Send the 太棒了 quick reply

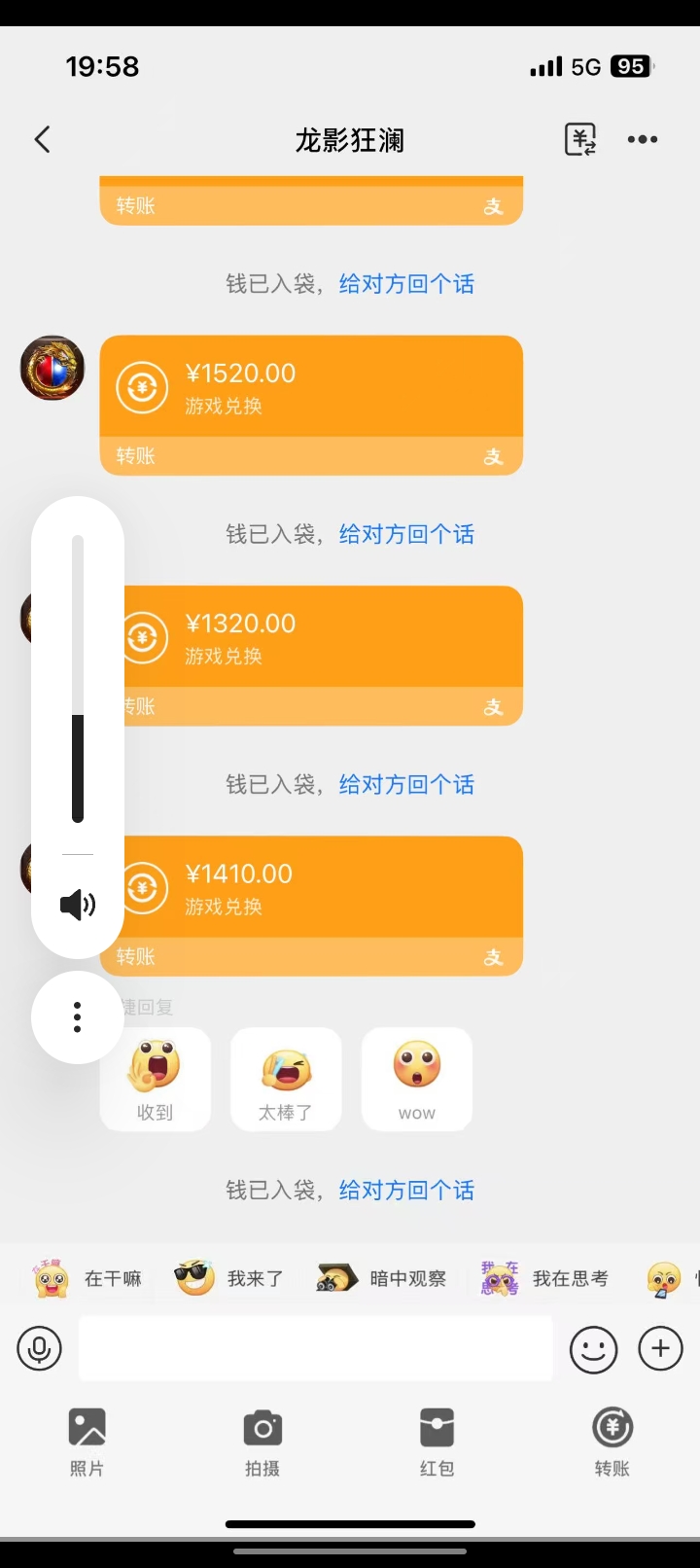[x=286, y=1080]
